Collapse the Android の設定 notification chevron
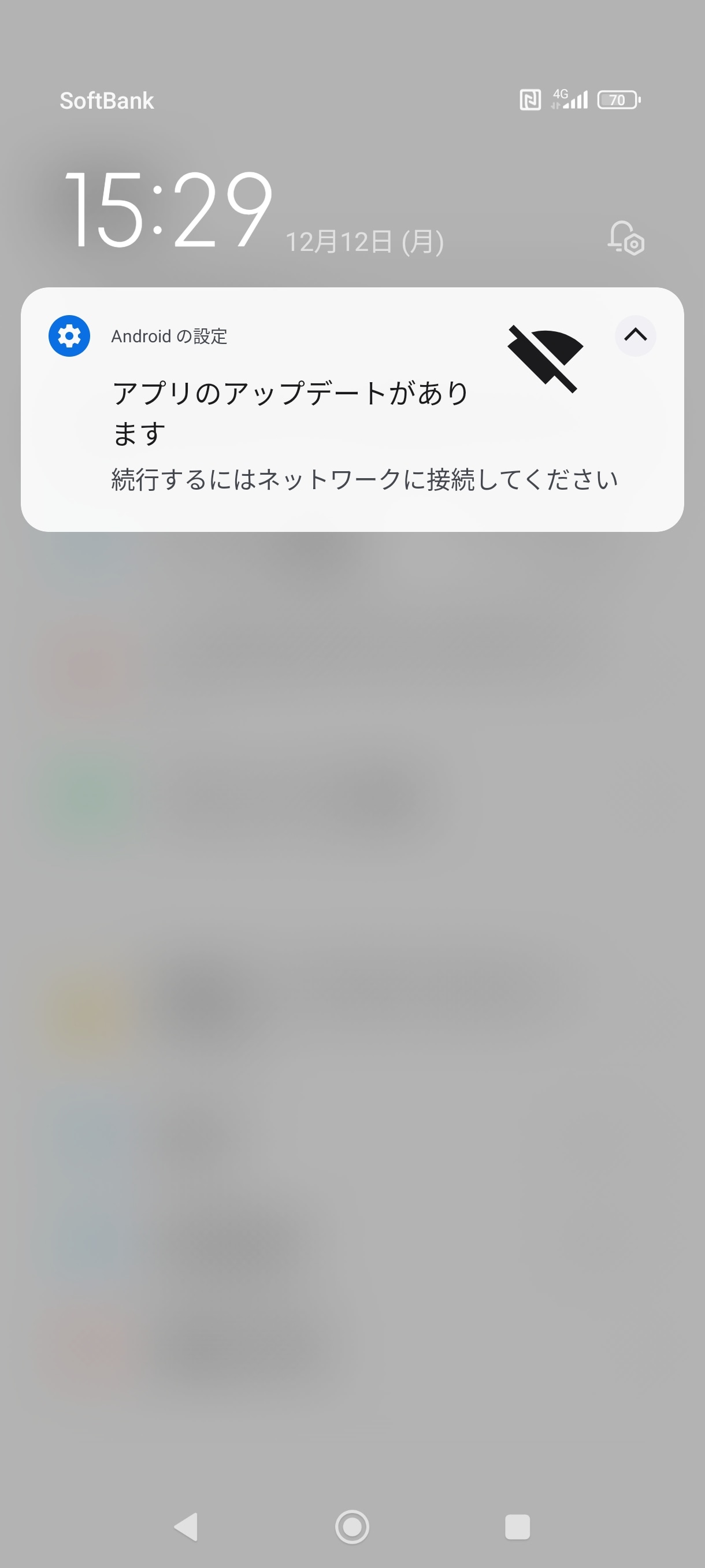705x1568 pixels. click(635, 335)
